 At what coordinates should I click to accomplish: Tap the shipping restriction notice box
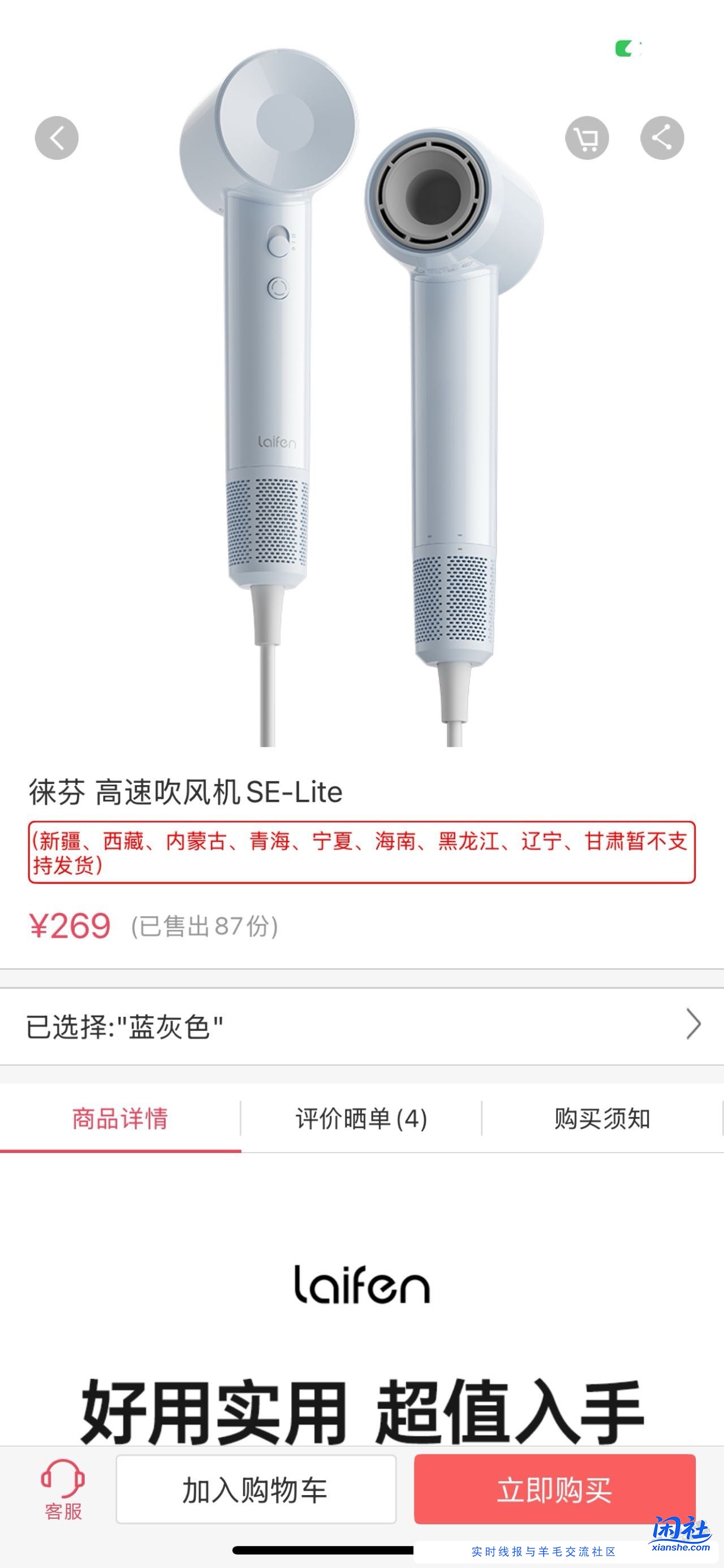(x=361, y=855)
